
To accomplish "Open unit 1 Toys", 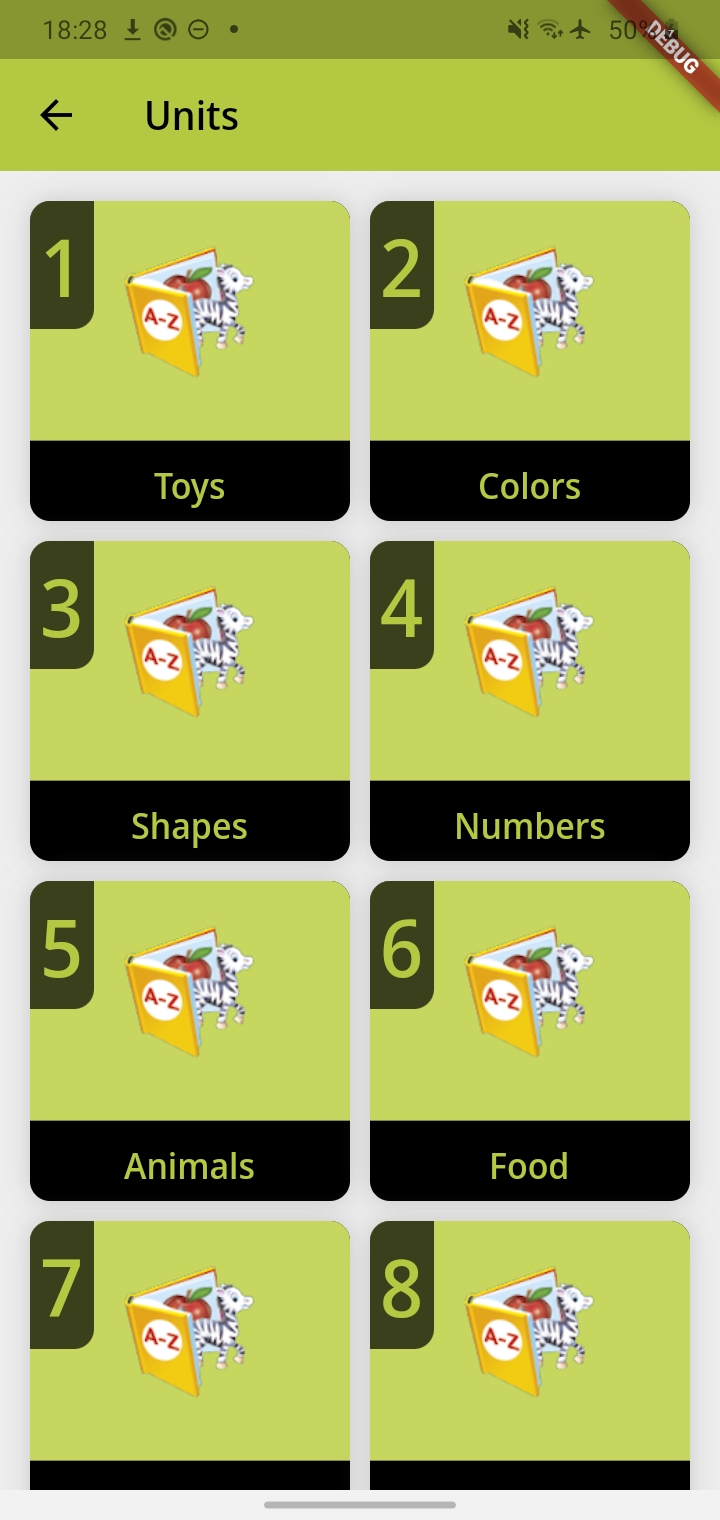I will click(190, 360).
